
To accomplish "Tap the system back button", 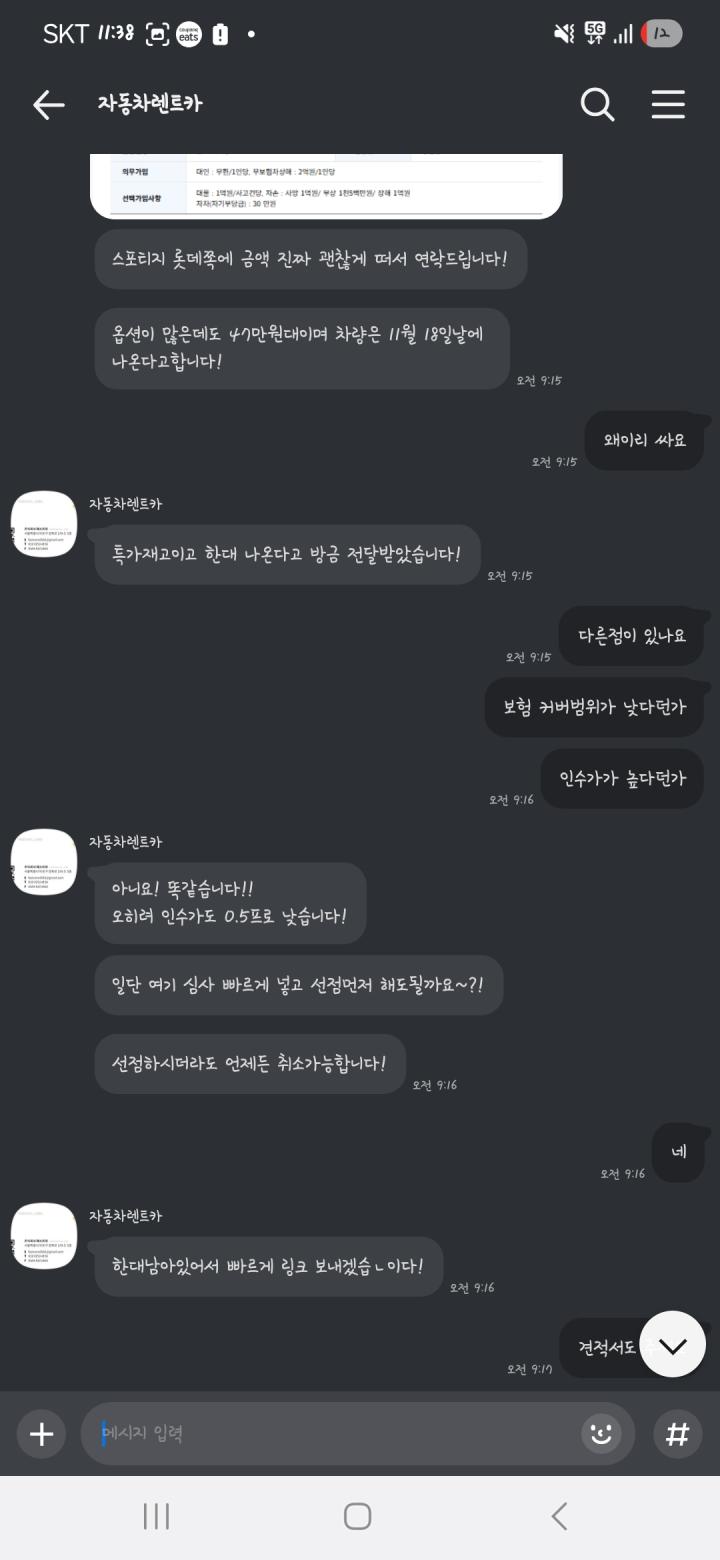I will click(x=559, y=1516).
